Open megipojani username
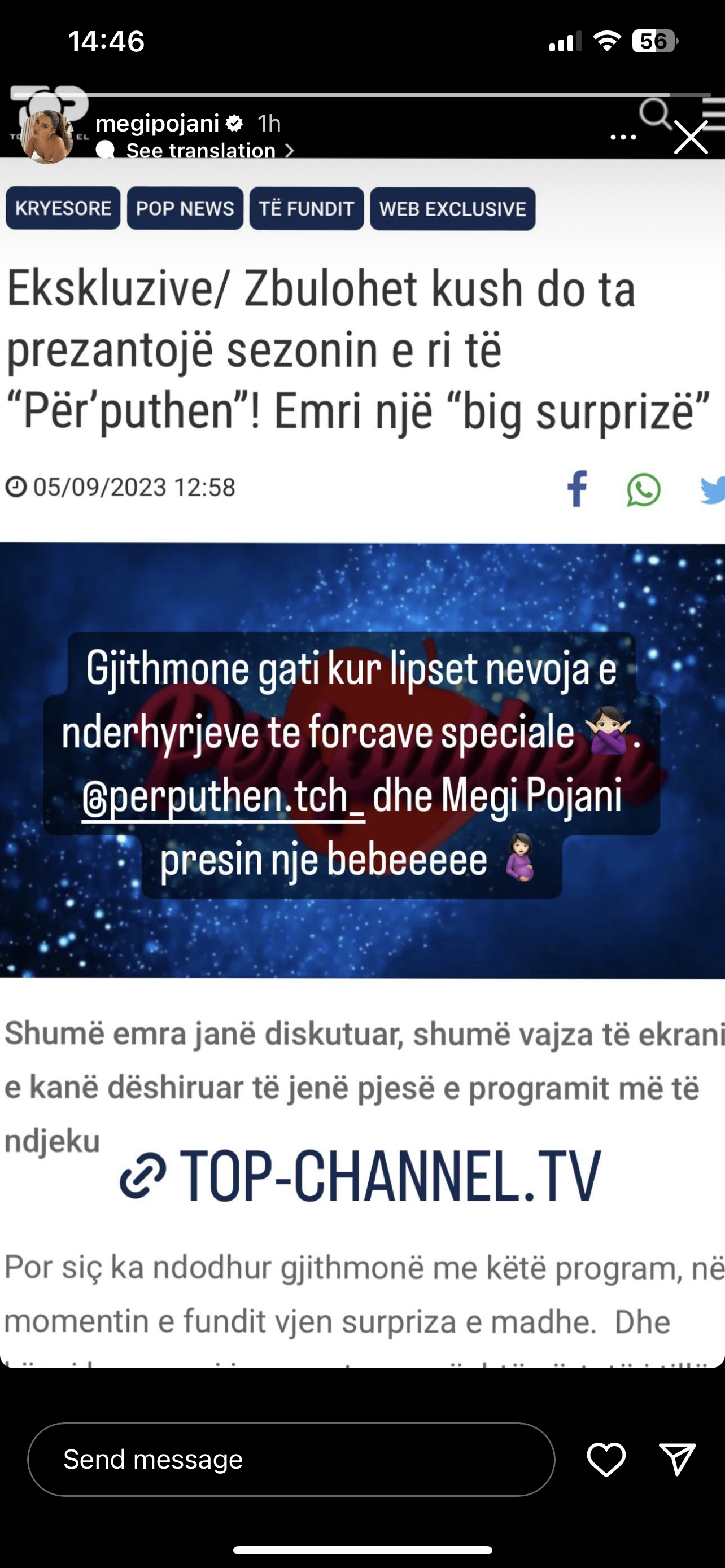 point(157,124)
